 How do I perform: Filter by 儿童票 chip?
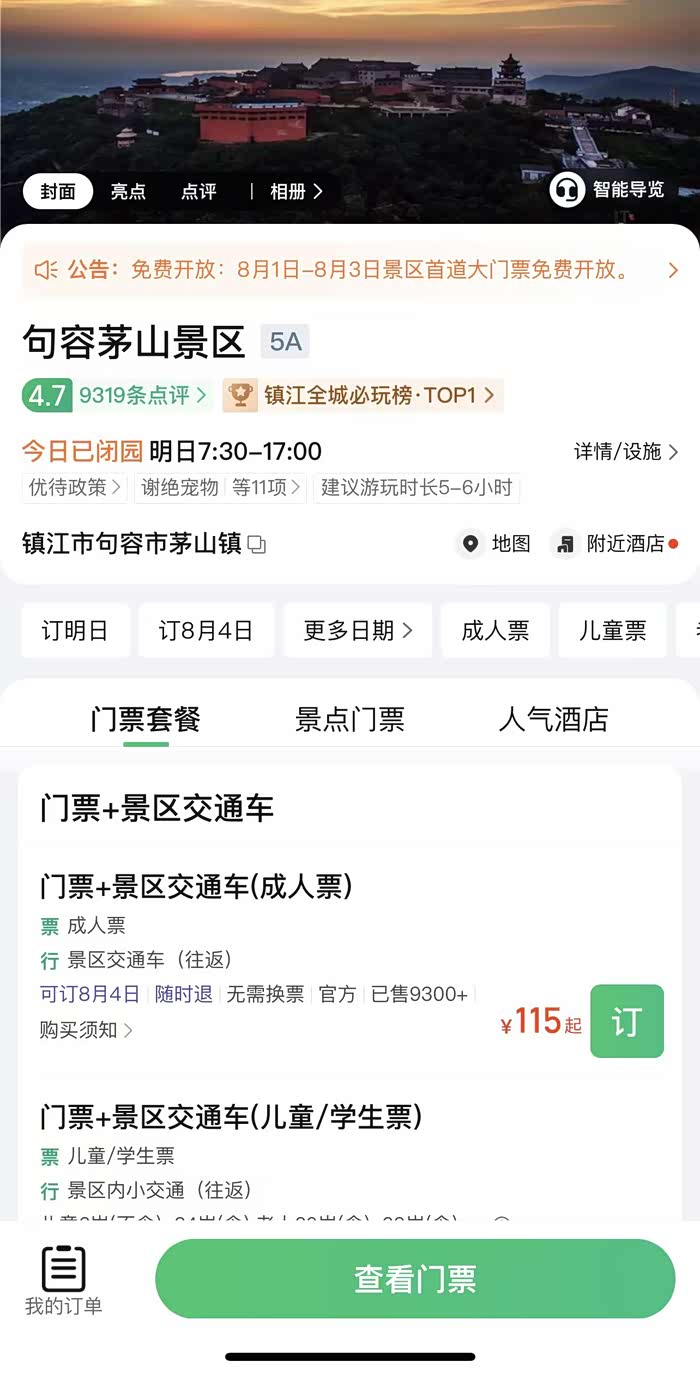click(x=613, y=630)
